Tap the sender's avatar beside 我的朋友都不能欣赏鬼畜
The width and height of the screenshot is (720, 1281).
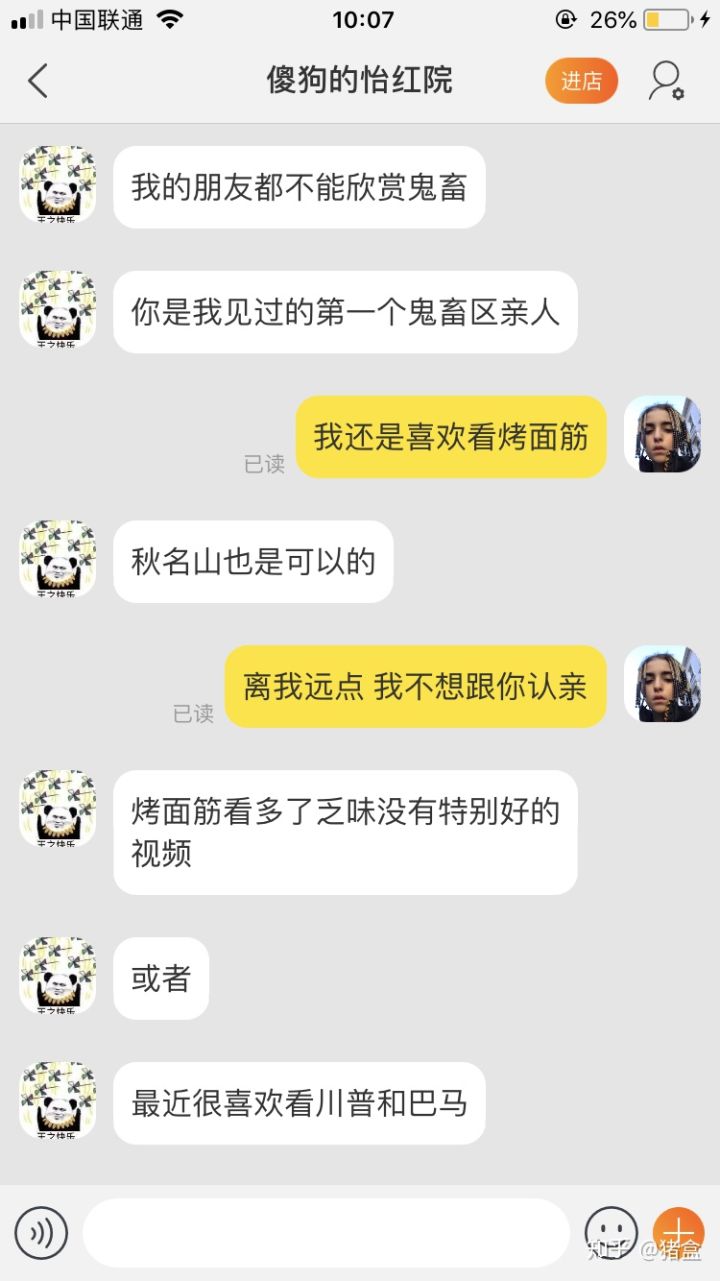point(58,185)
